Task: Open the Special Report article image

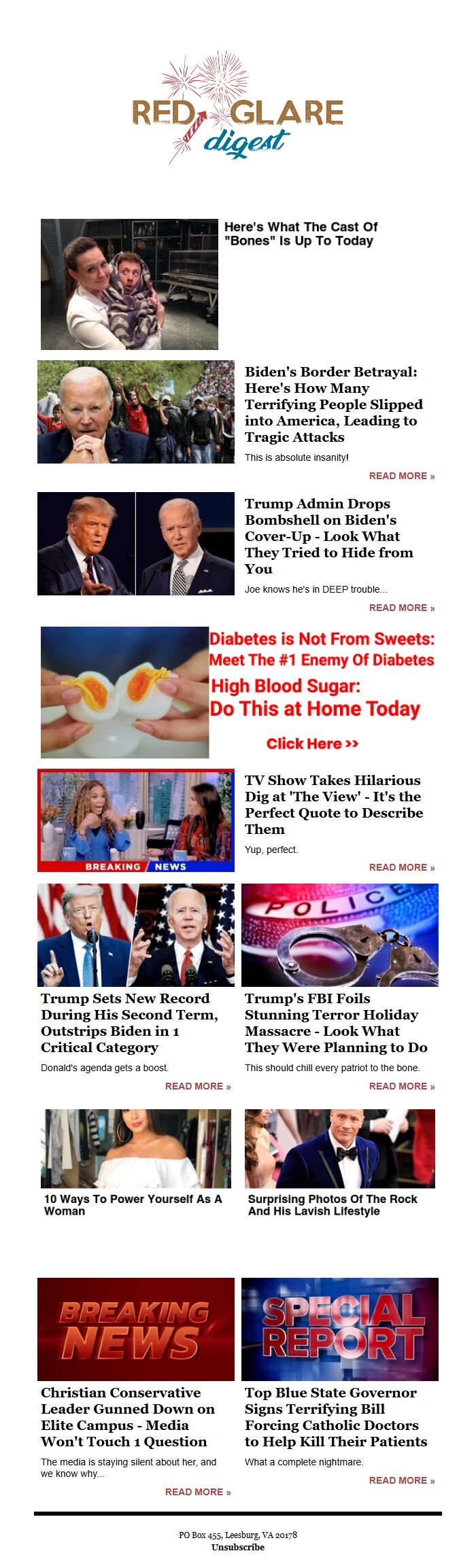Action: point(340,1329)
